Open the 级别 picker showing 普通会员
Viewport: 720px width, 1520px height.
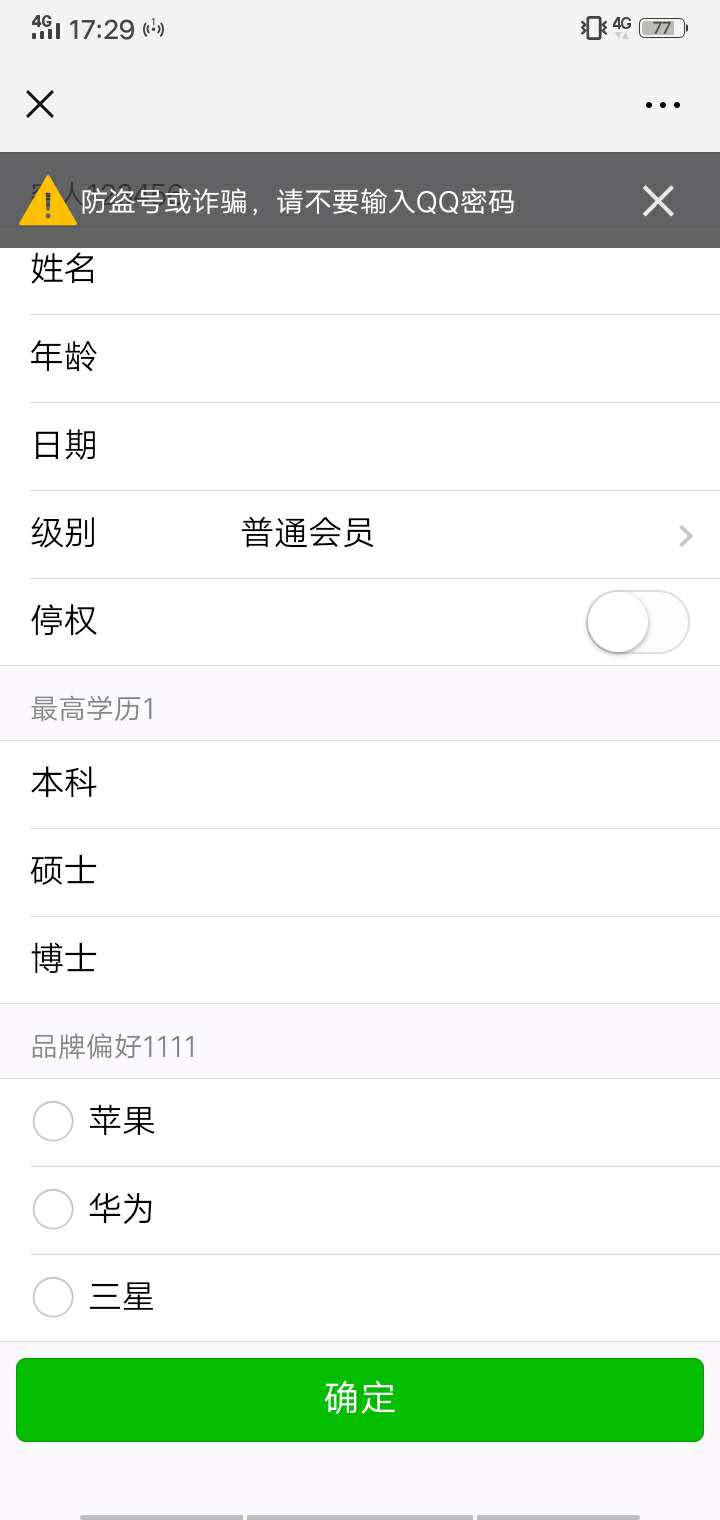click(x=360, y=534)
